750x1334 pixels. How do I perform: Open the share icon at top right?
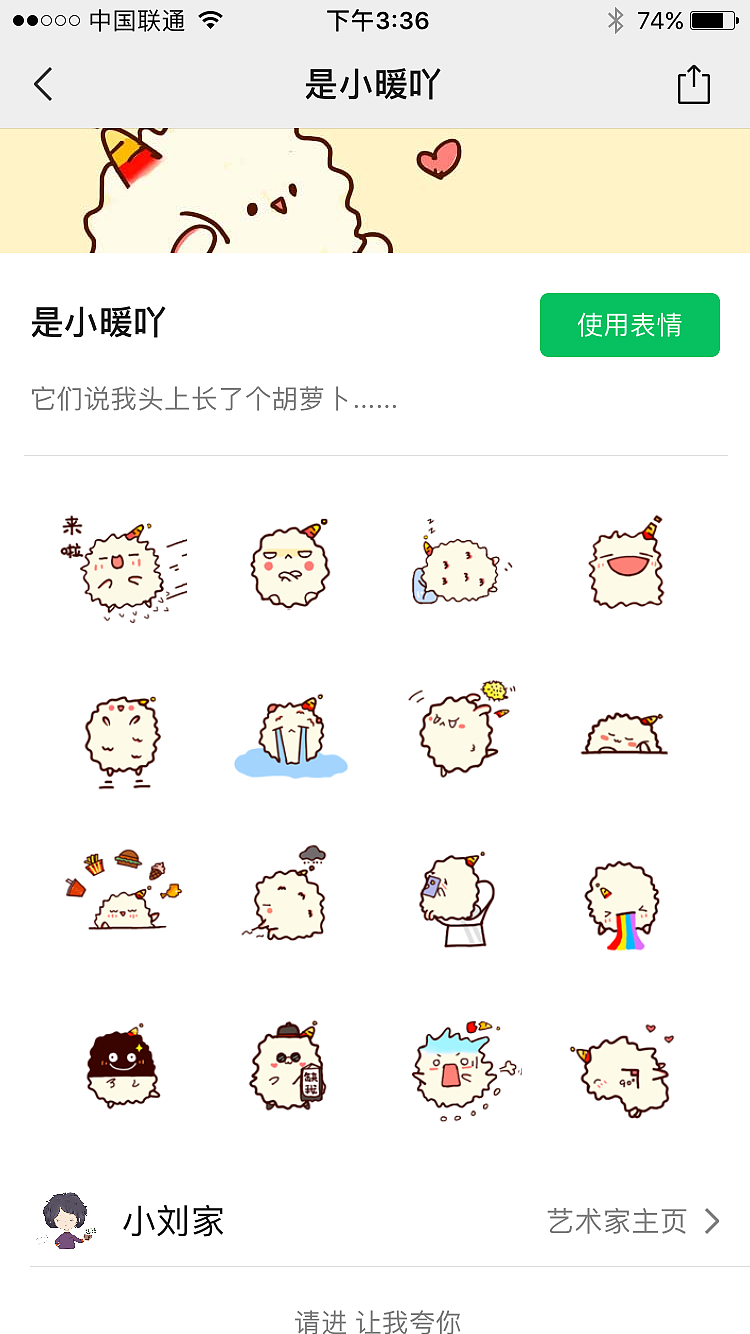[x=694, y=84]
